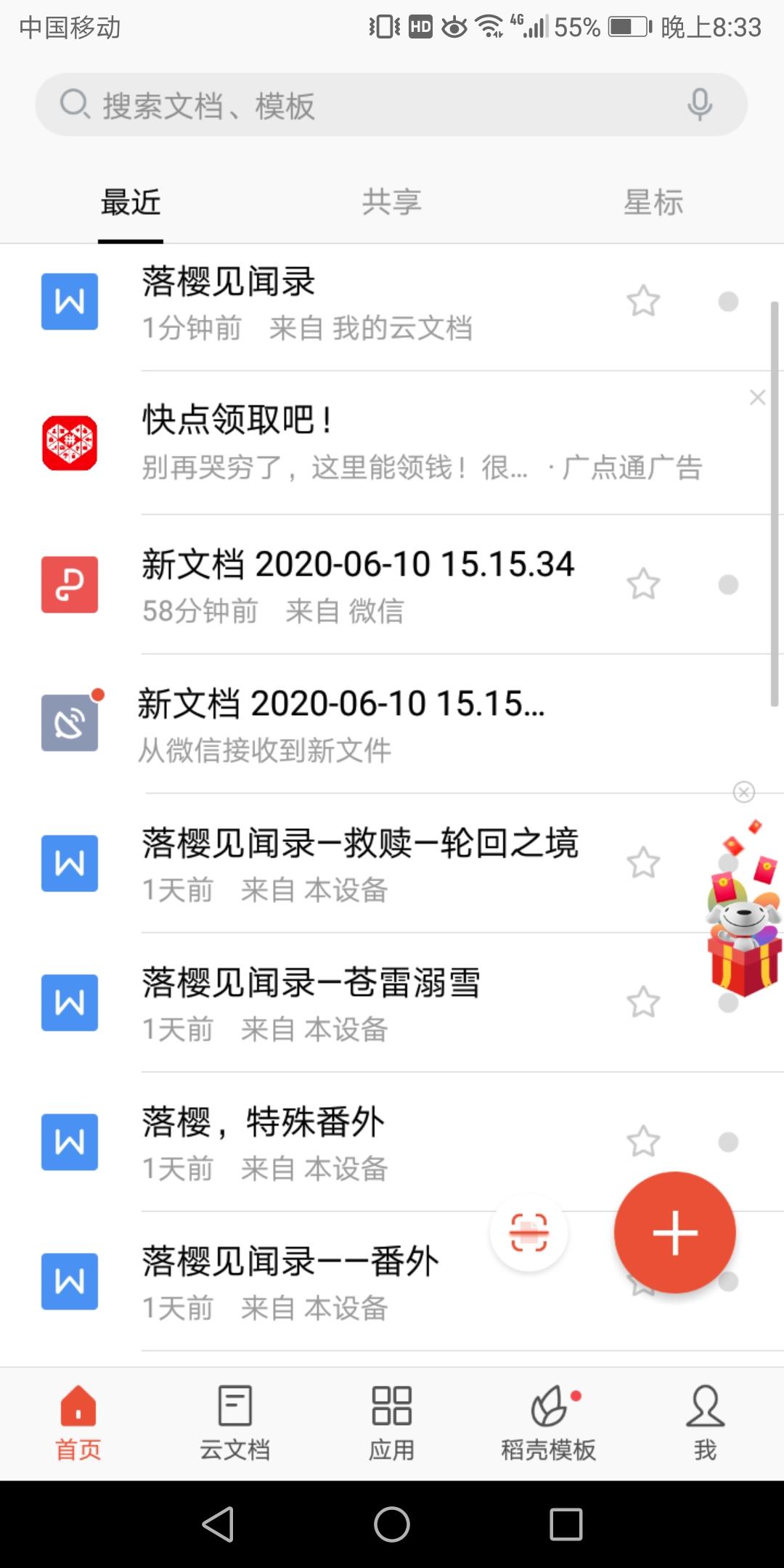This screenshot has width=784, height=1568.
Task: Switch to the 共享 tab
Action: click(391, 203)
